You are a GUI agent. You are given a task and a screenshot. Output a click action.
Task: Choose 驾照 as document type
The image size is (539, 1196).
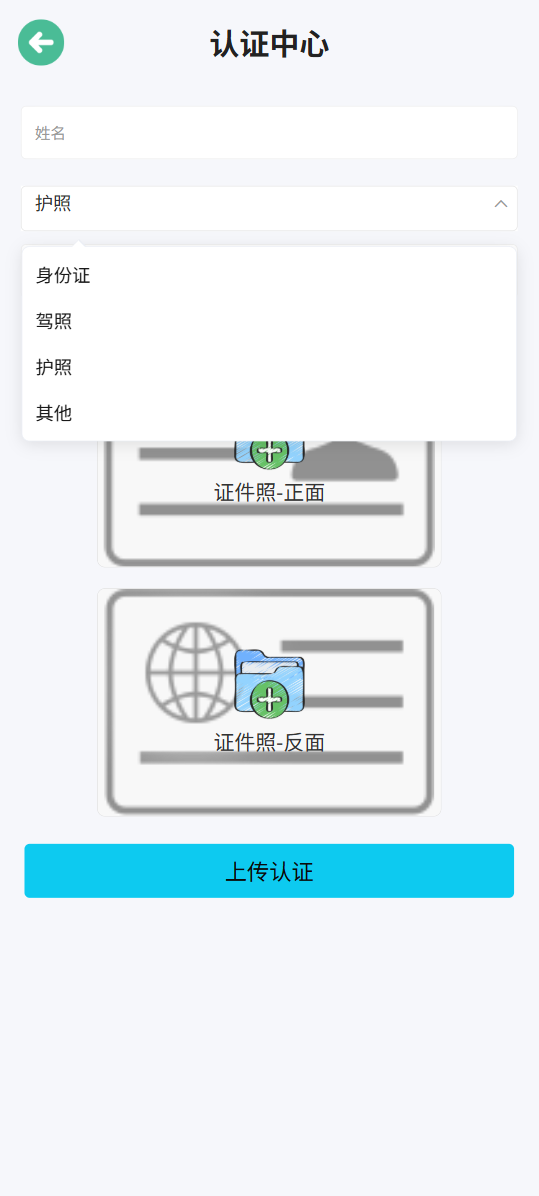click(269, 322)
